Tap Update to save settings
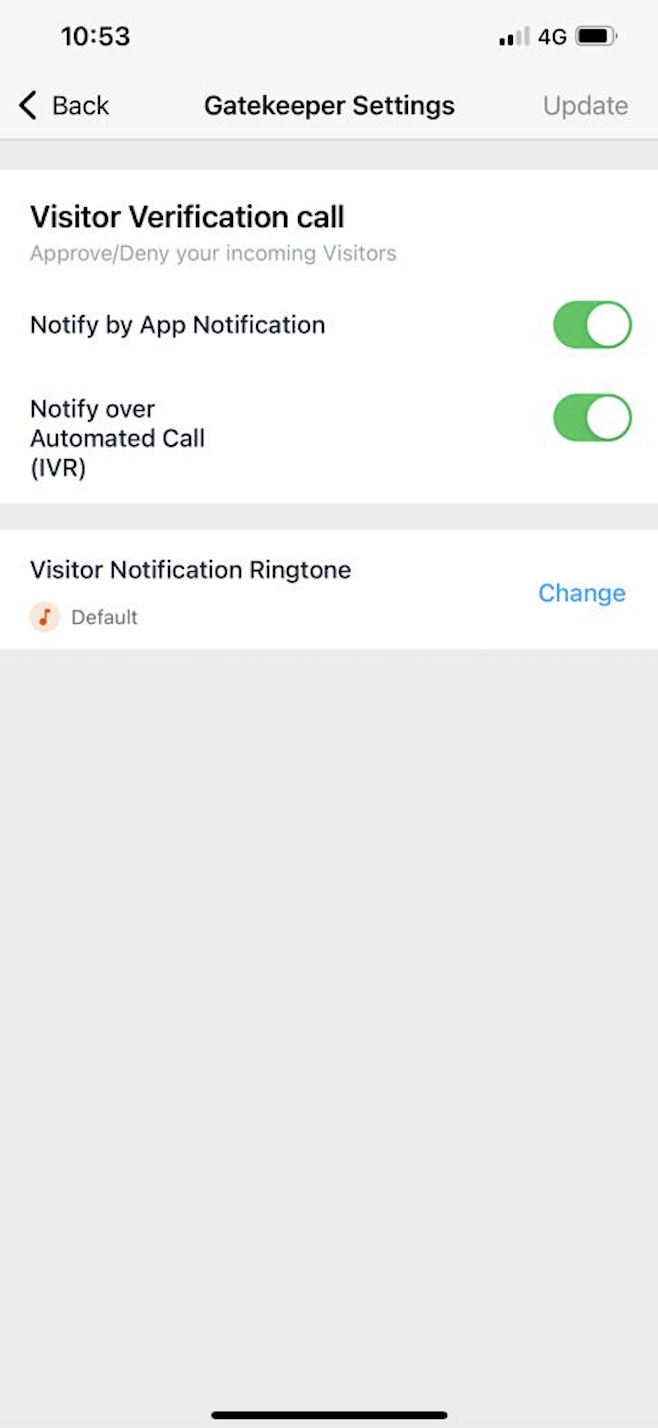Screen dimensions: 658x1428 [585, 105]
